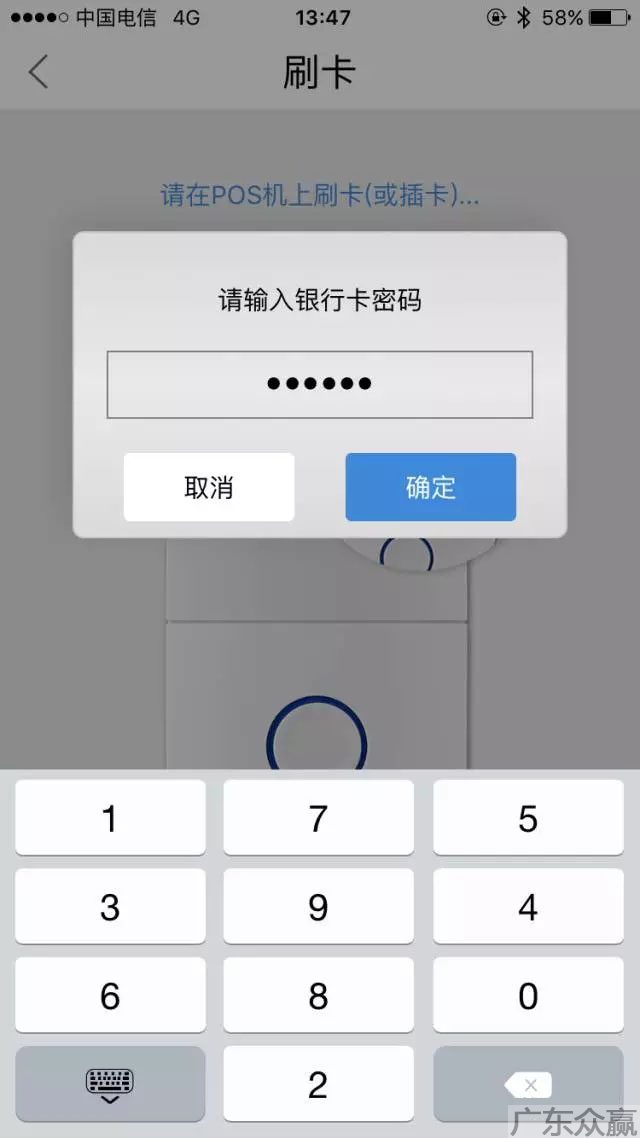
Task: Enter digit 2 on the keypad
Action: pyautogui.click(x=318, y=1083)
